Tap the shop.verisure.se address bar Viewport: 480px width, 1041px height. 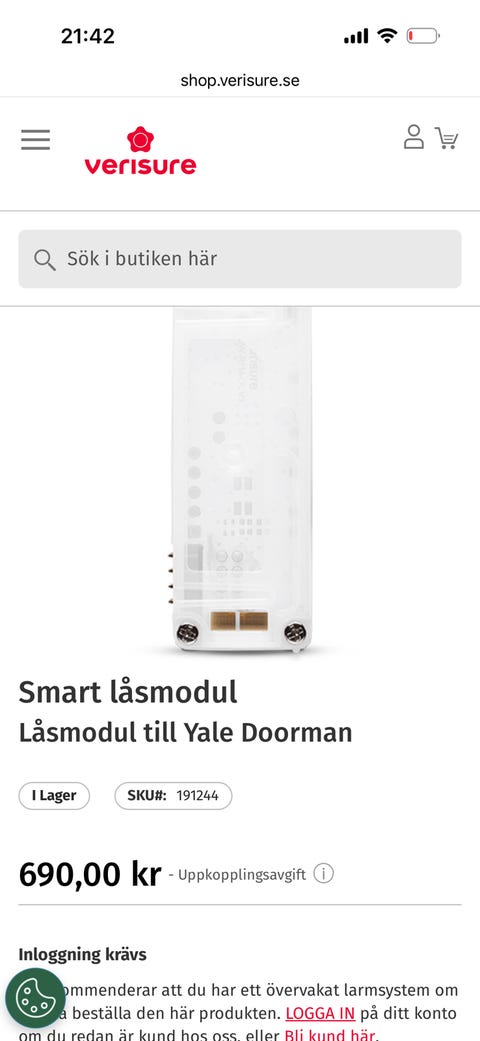240,81
